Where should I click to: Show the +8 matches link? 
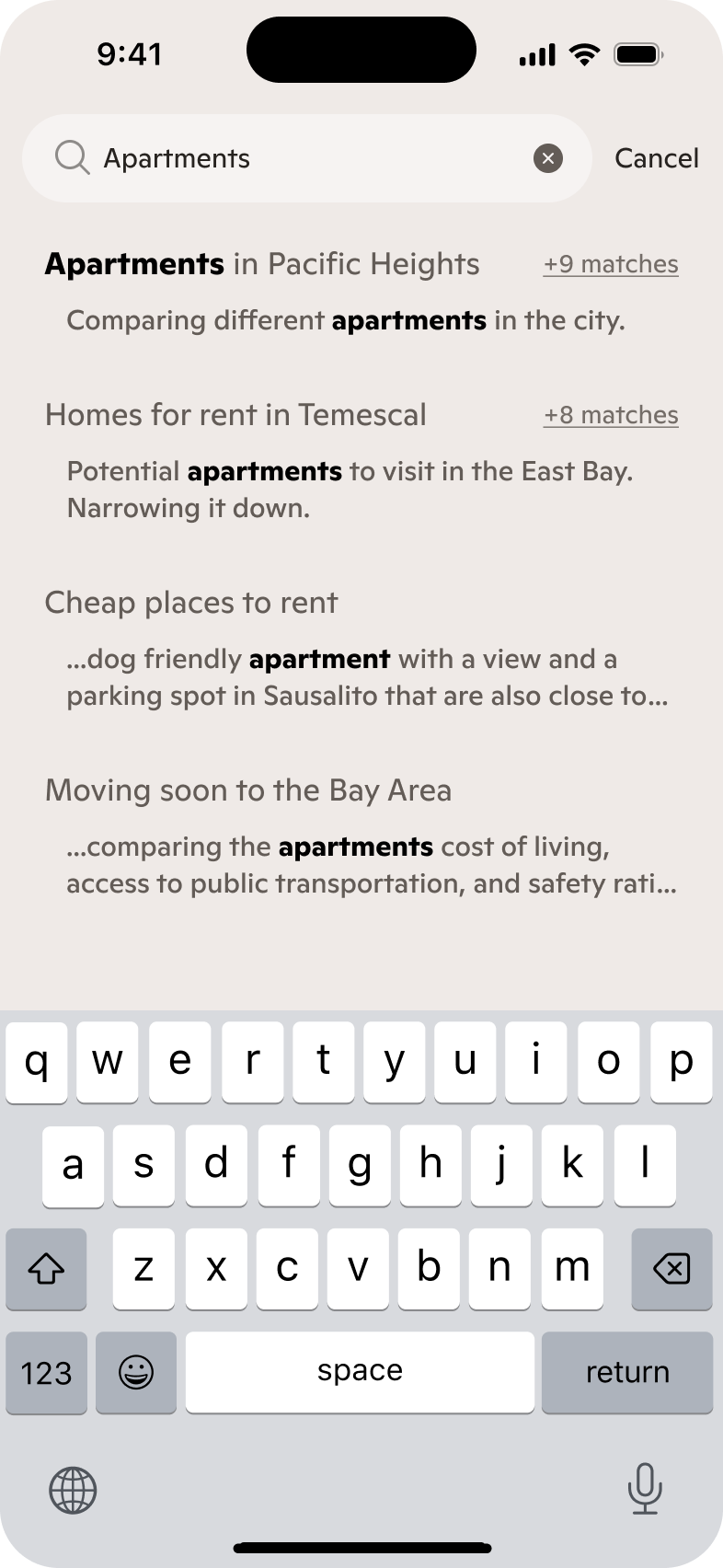tap(611, 415)
